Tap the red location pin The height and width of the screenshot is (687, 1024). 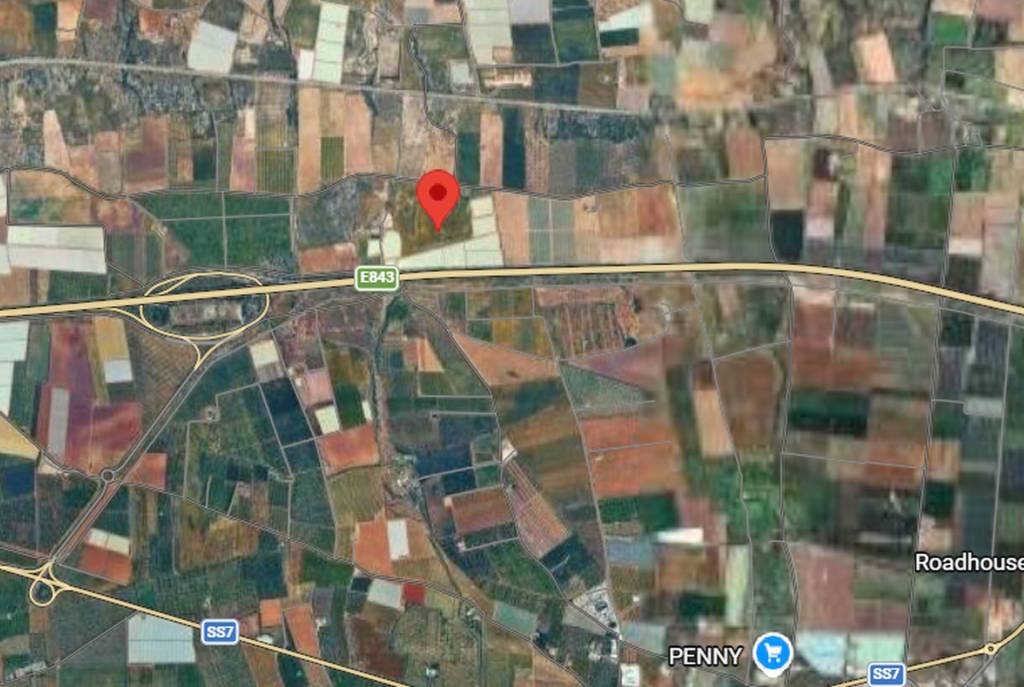[437, 195]
